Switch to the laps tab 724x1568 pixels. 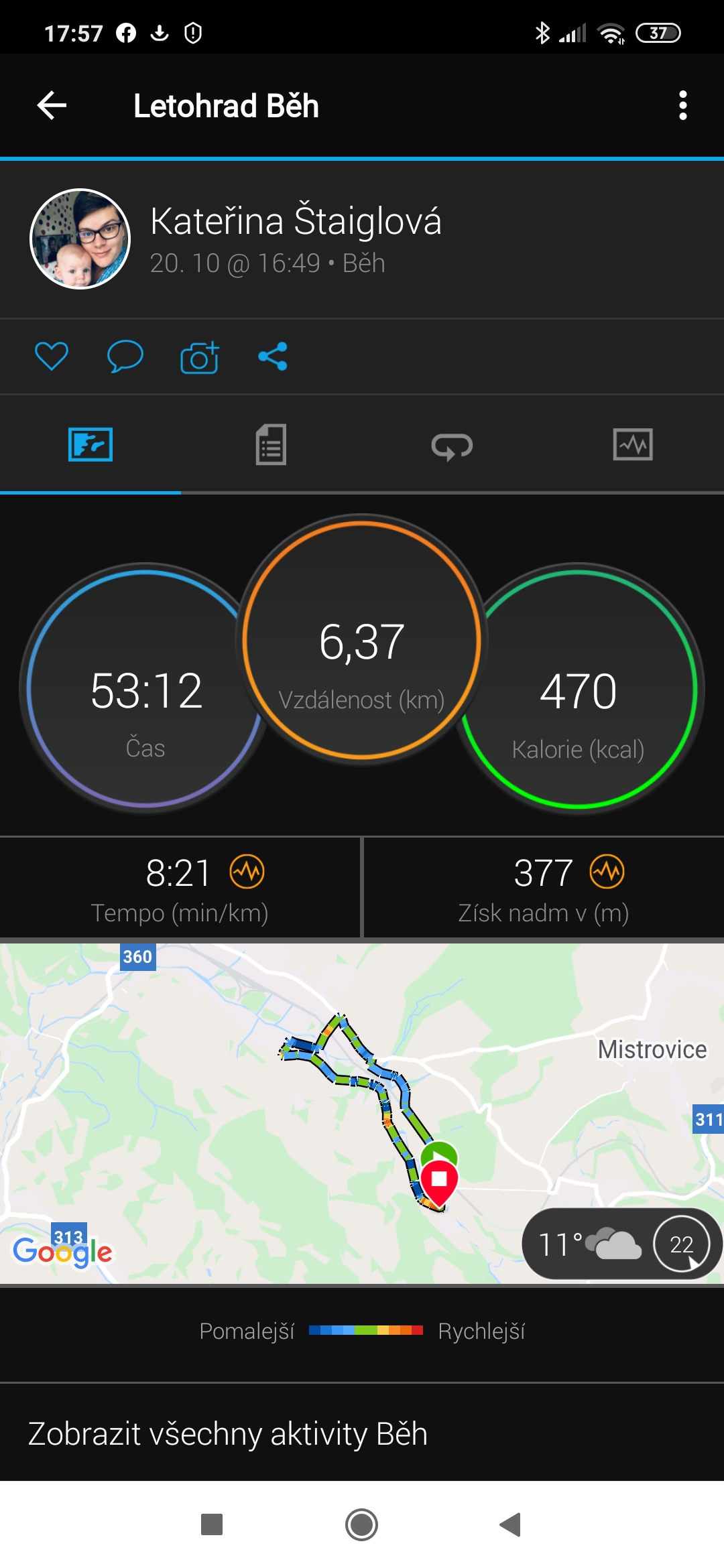(x=452, y=446)
